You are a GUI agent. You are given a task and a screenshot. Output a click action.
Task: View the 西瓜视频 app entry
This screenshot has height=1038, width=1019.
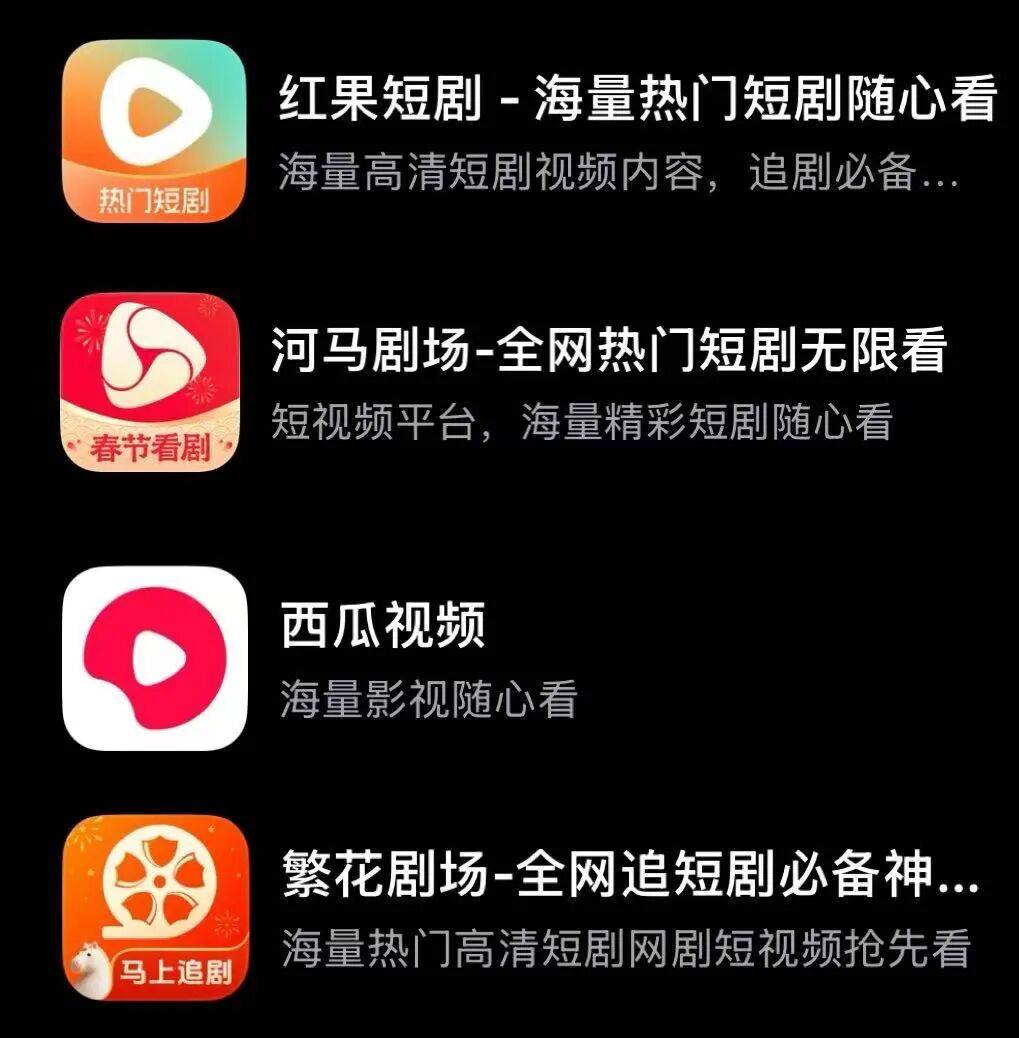click(x=154, y=658)
